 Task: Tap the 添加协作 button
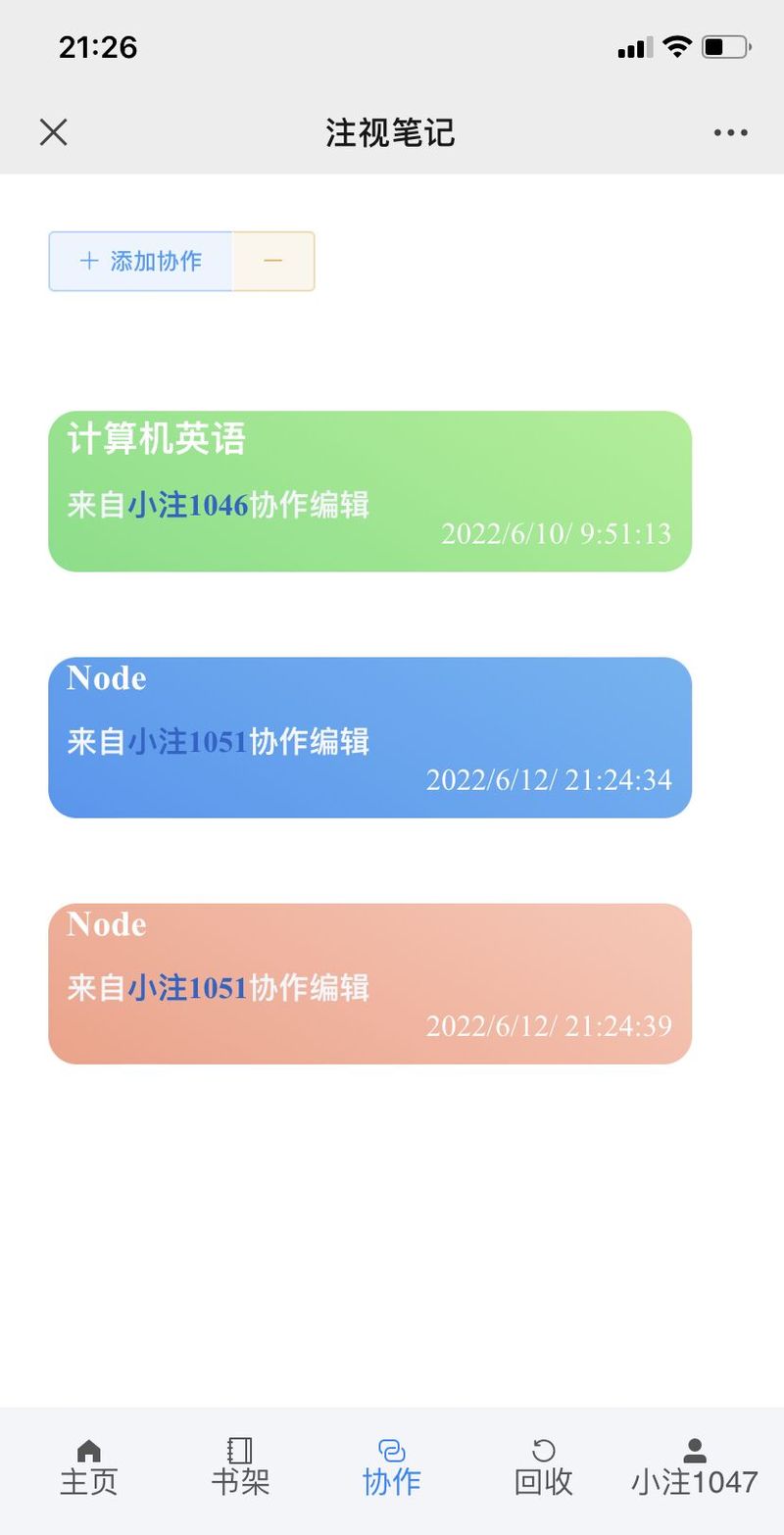[x=141, y=262]
